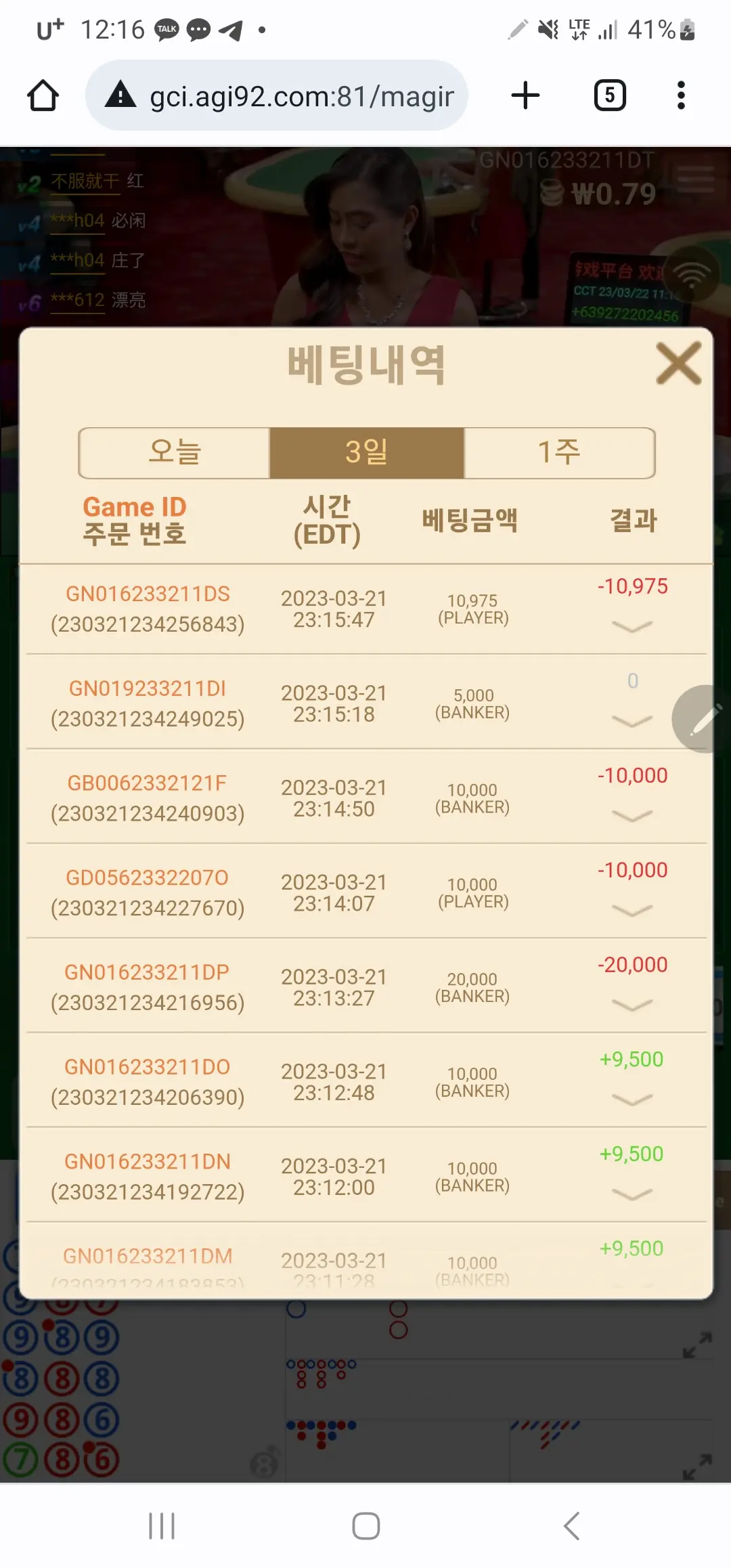Close the 베팅내역 dialog

pos(679,364)
